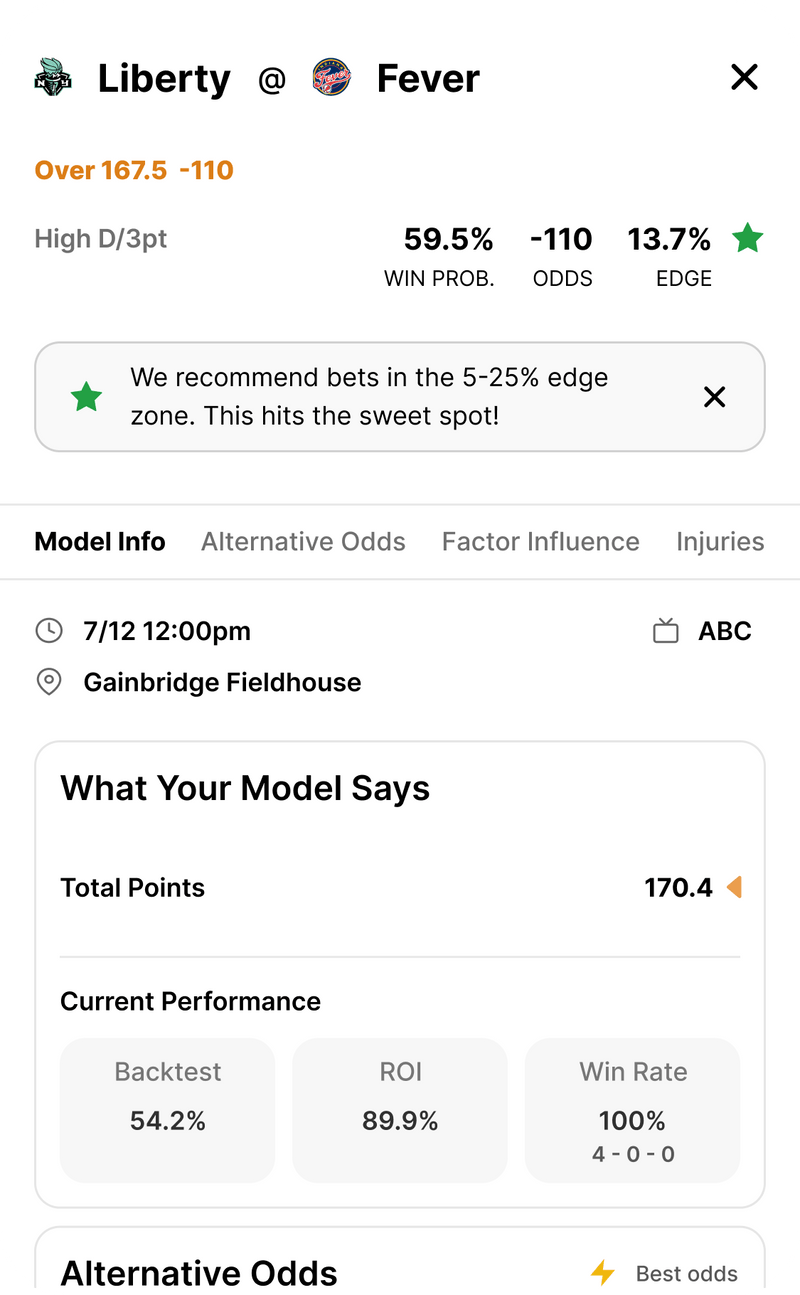Click the ROI 89.9% stat box
This screenshot has width=800, height=1295.
tap(399, 1110)
